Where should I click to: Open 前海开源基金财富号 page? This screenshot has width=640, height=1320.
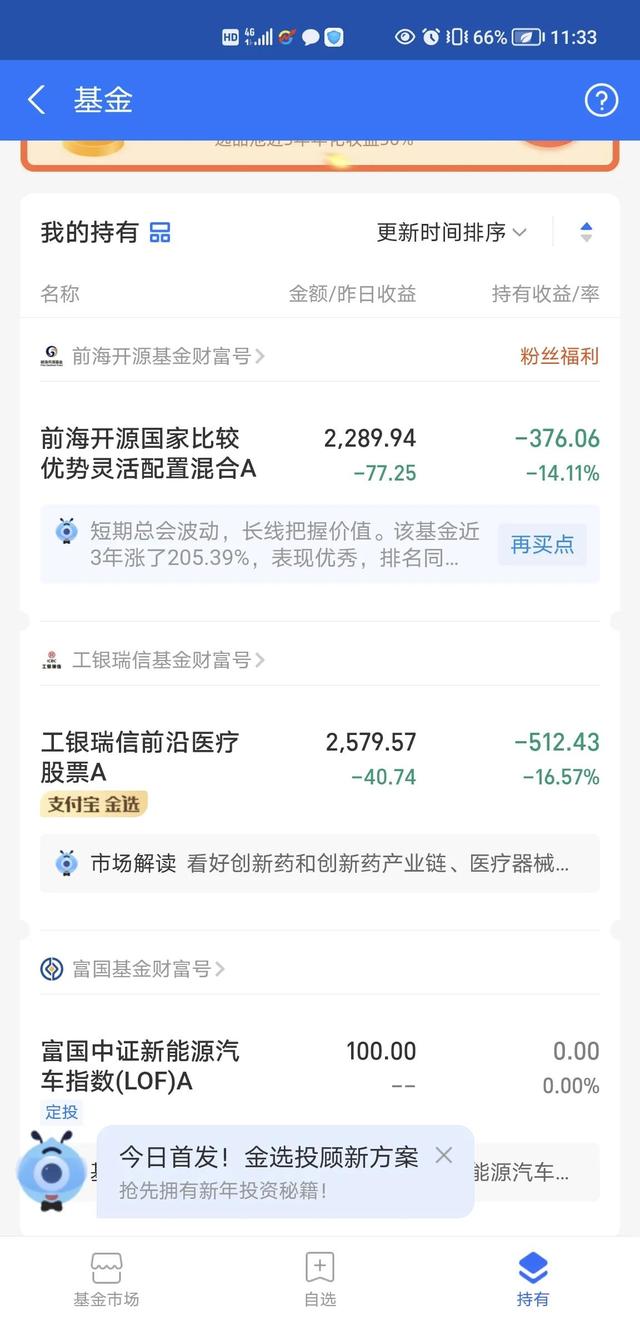tap(153, 356)
